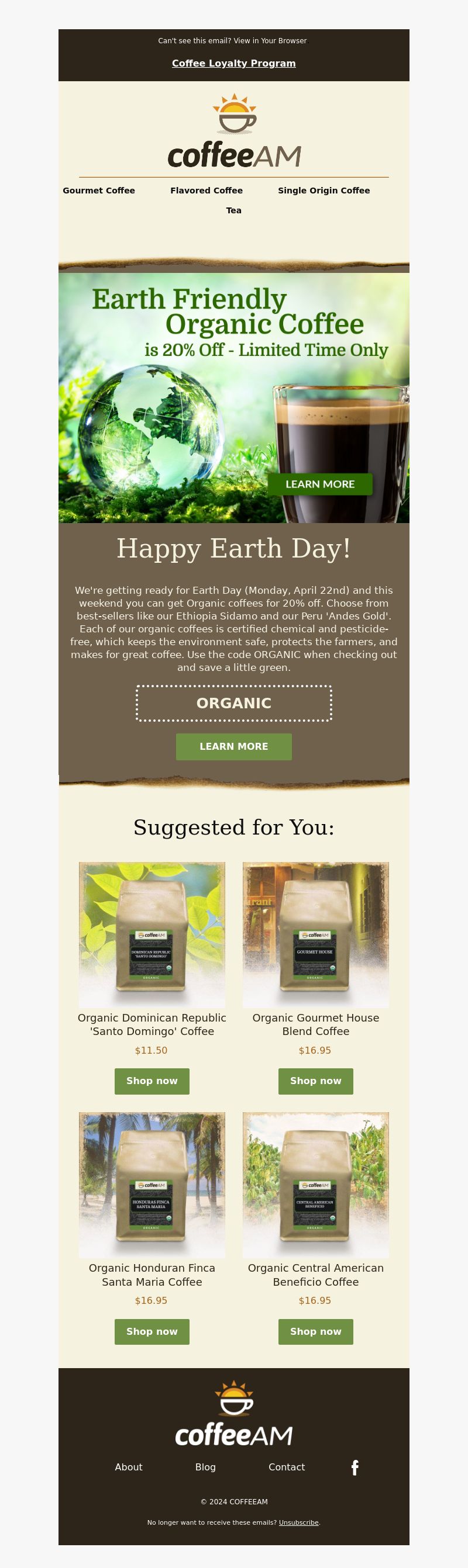Tap the green Learn More button below ORGANIC code
This screenshot has width=468, height=1568.
click(233, 746)
